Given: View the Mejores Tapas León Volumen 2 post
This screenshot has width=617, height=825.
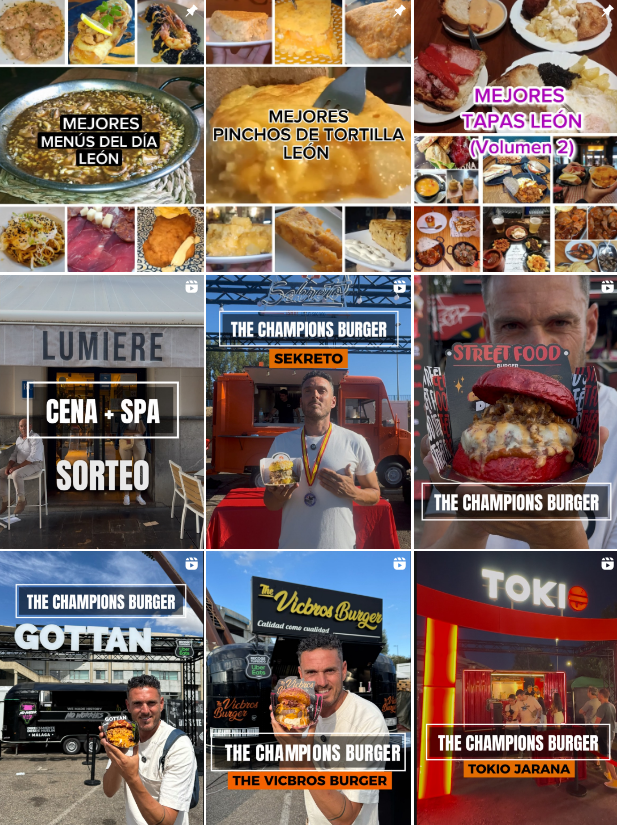Looking at the screenshot, I should click(x=515, y=136).
